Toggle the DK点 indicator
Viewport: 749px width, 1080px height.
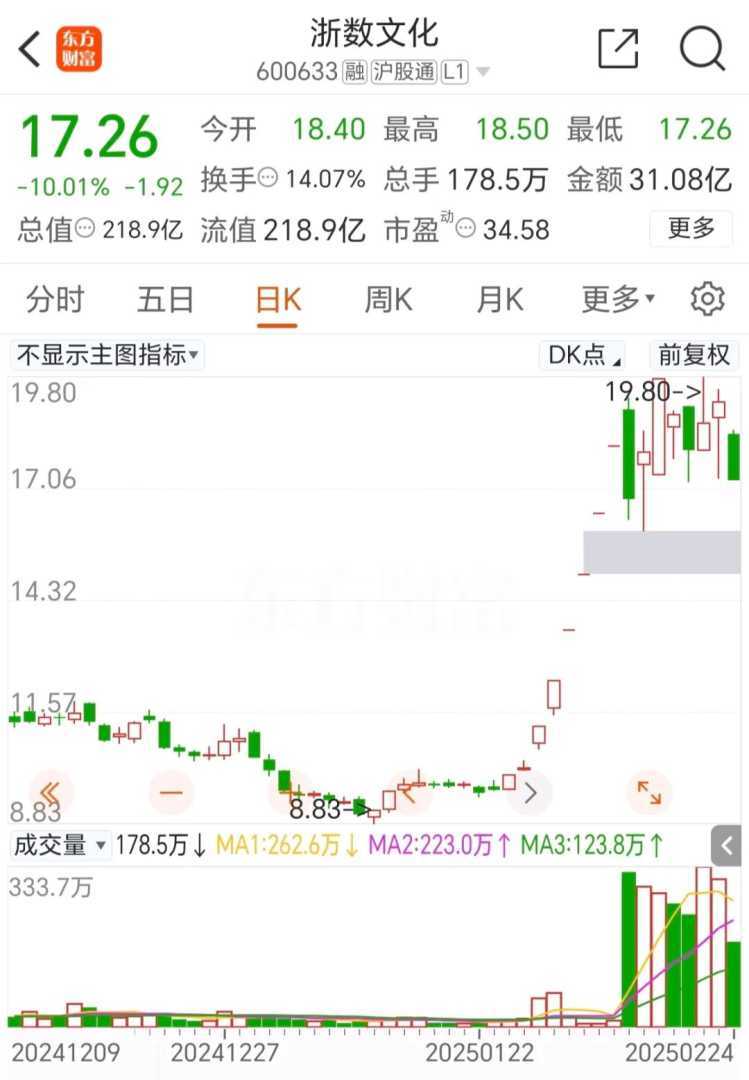(585, 355)
